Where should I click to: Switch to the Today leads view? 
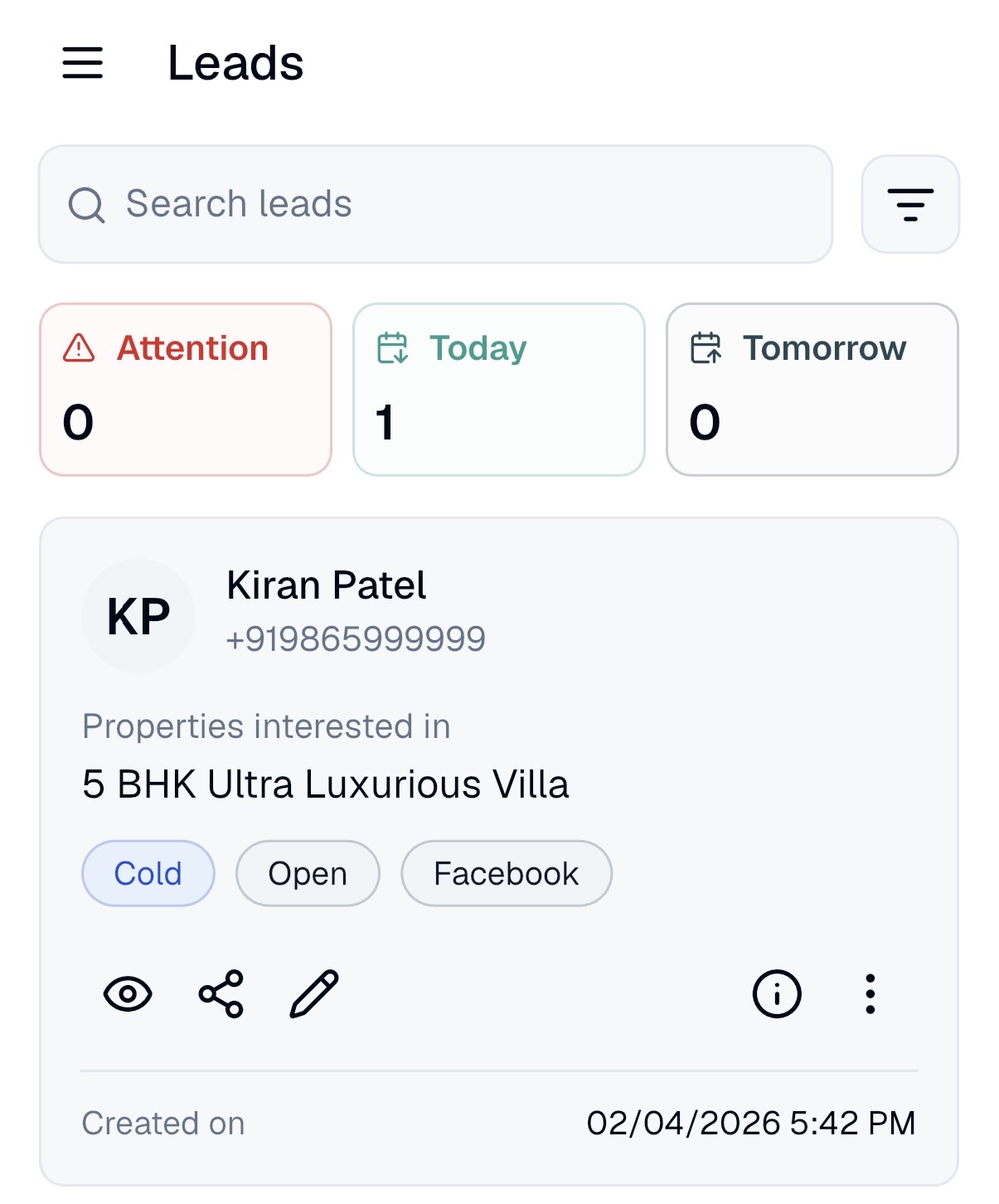coord(497,389)
